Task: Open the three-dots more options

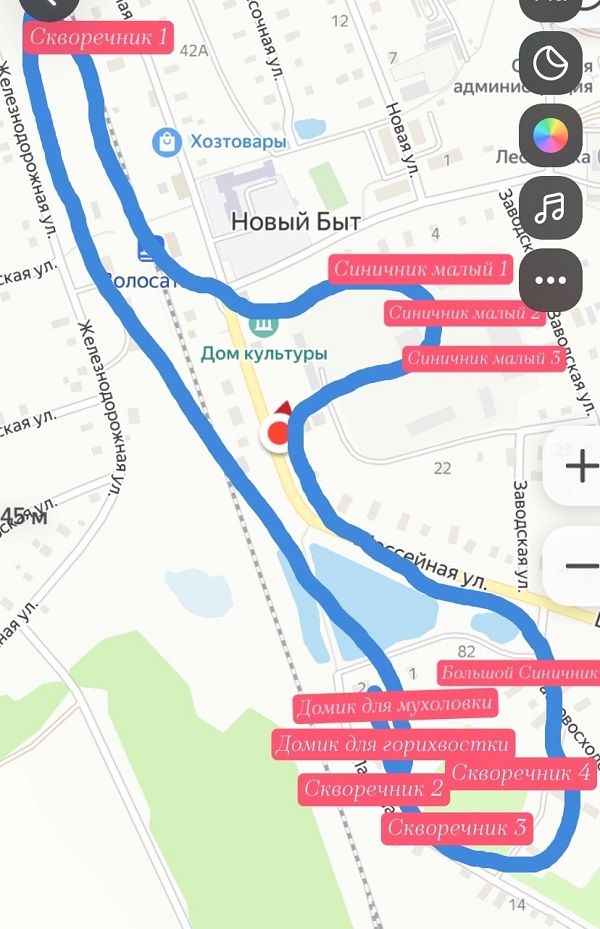Action: click(x=551, y=279)
